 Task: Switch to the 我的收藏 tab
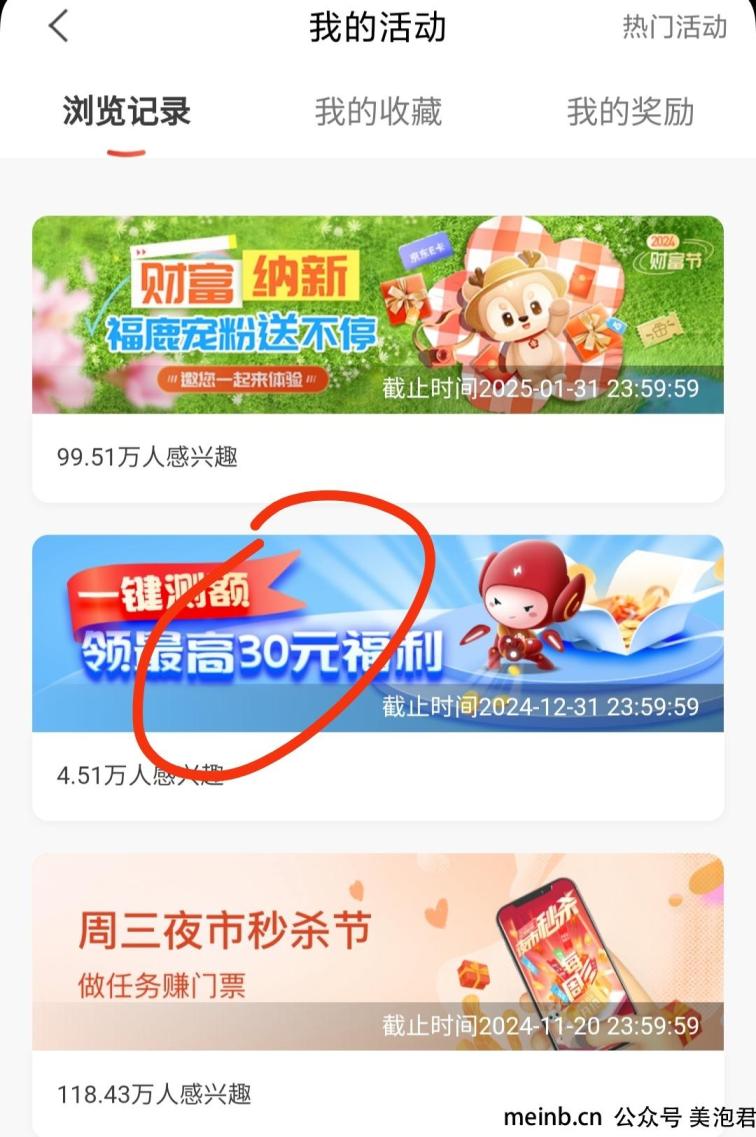pos(378,112)
